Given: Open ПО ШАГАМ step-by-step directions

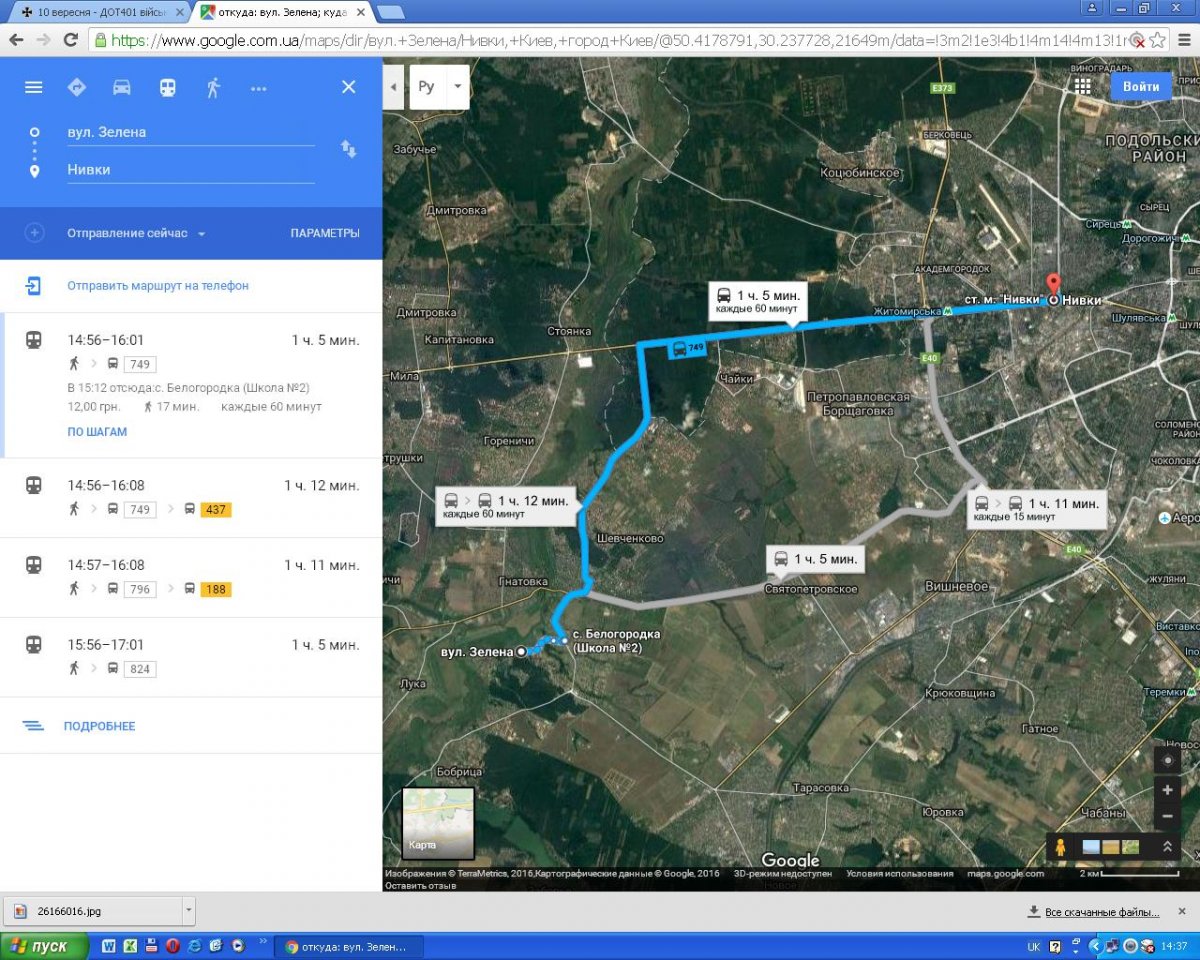Looking at the screenshot, I should [x=97, y=432].
